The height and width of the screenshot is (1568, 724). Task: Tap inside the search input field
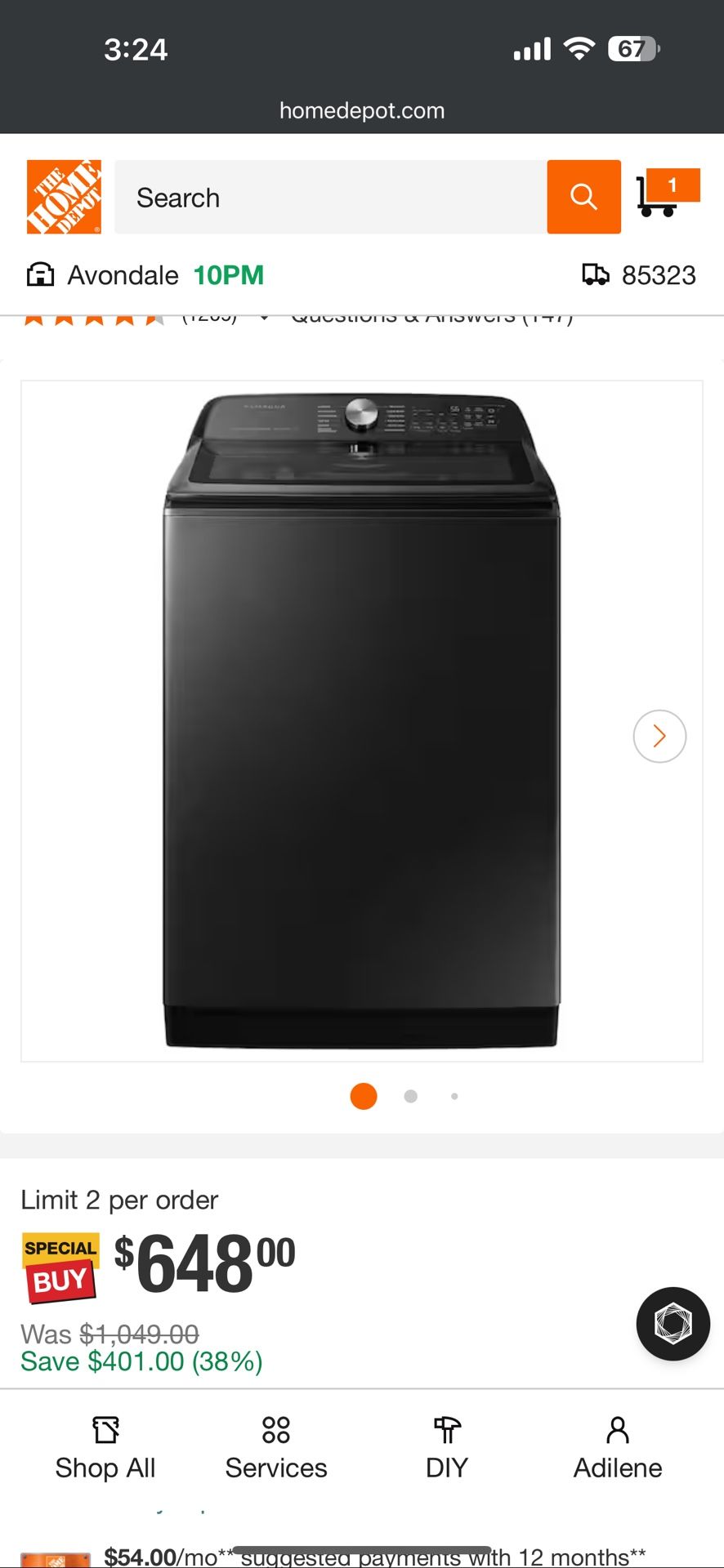(327, 196)
